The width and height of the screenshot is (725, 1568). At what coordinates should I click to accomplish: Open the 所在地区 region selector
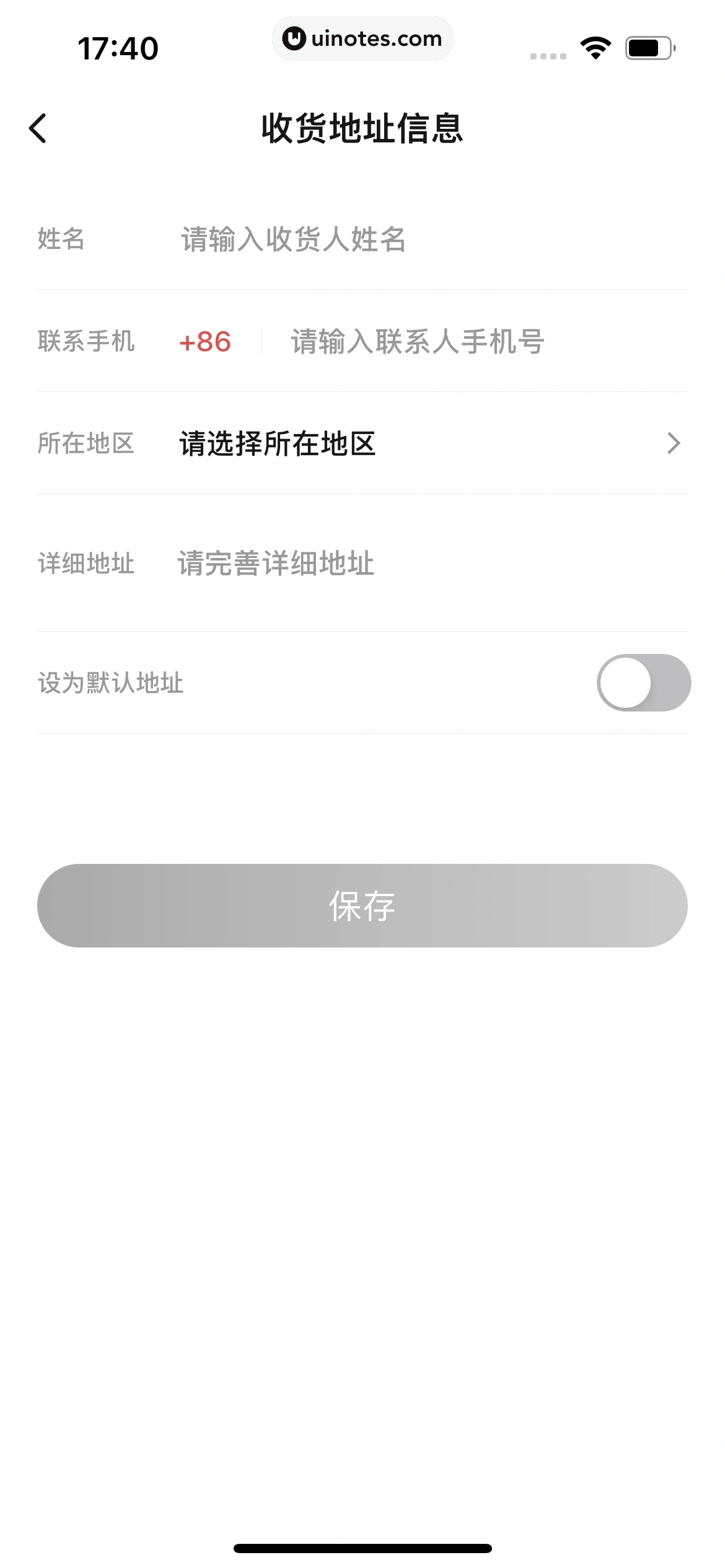tap(362, 442)
